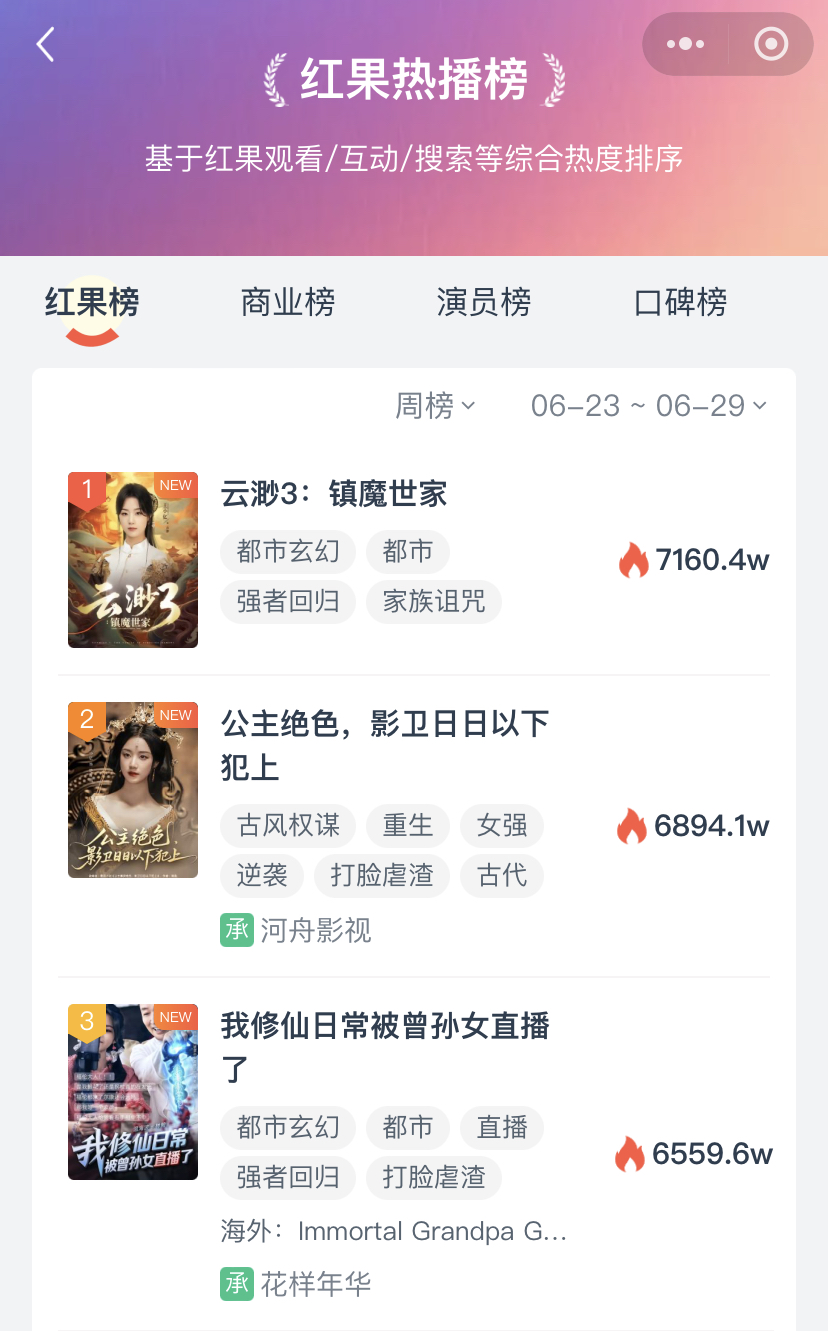Expand the truncated Immortal Grandpa overseas title
Viewport: 828px width, 1331px height.
point(430,1231)
